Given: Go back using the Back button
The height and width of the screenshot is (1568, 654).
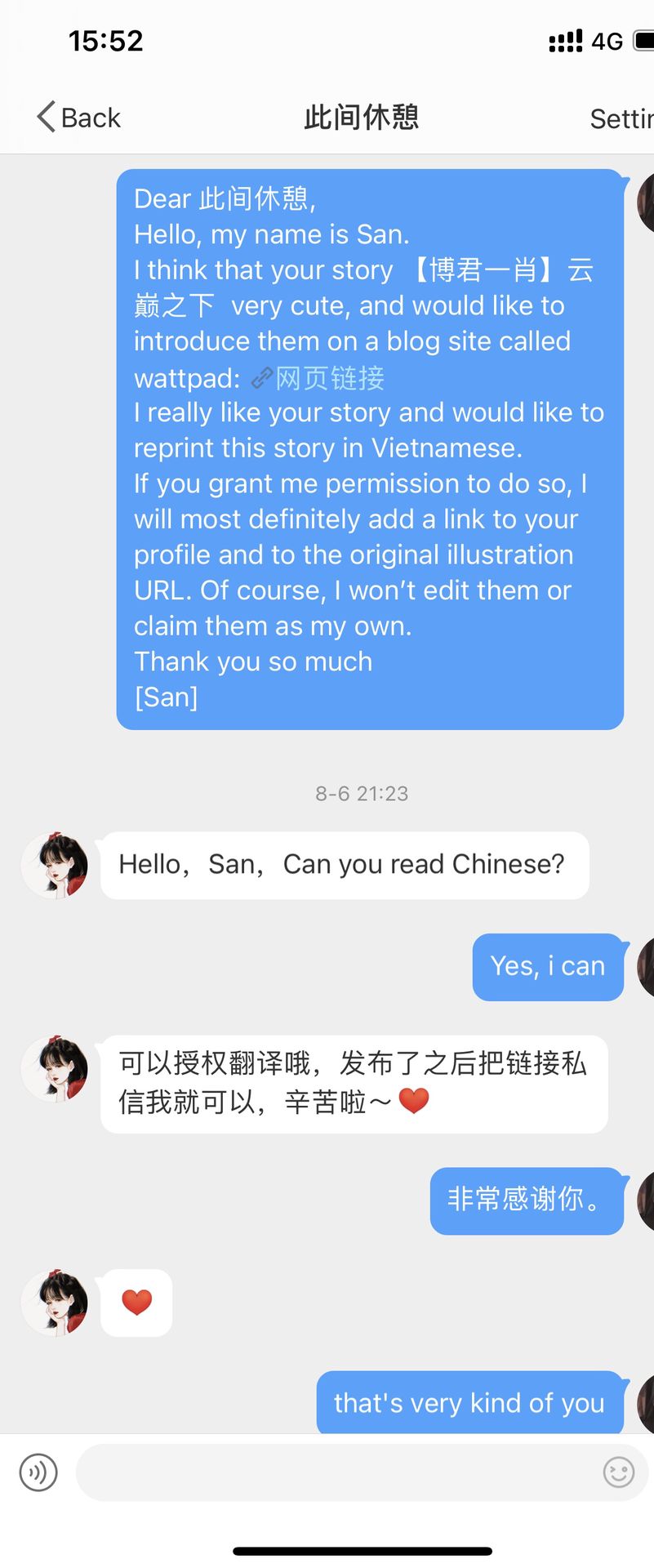Looking at the screenshot, I should pyautogui.click(x=78, y=118).
